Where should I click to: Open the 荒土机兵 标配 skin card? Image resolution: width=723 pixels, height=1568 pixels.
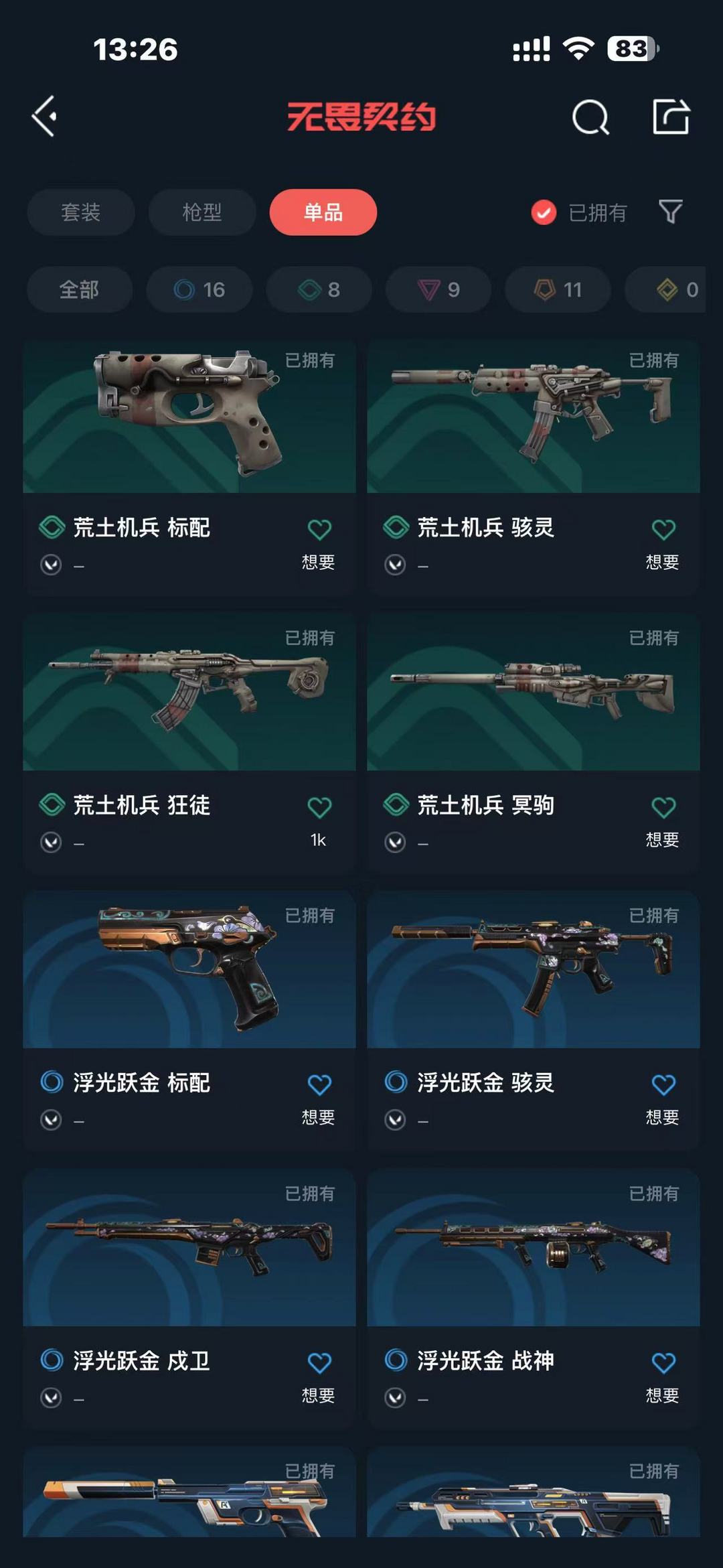point(189,468)
